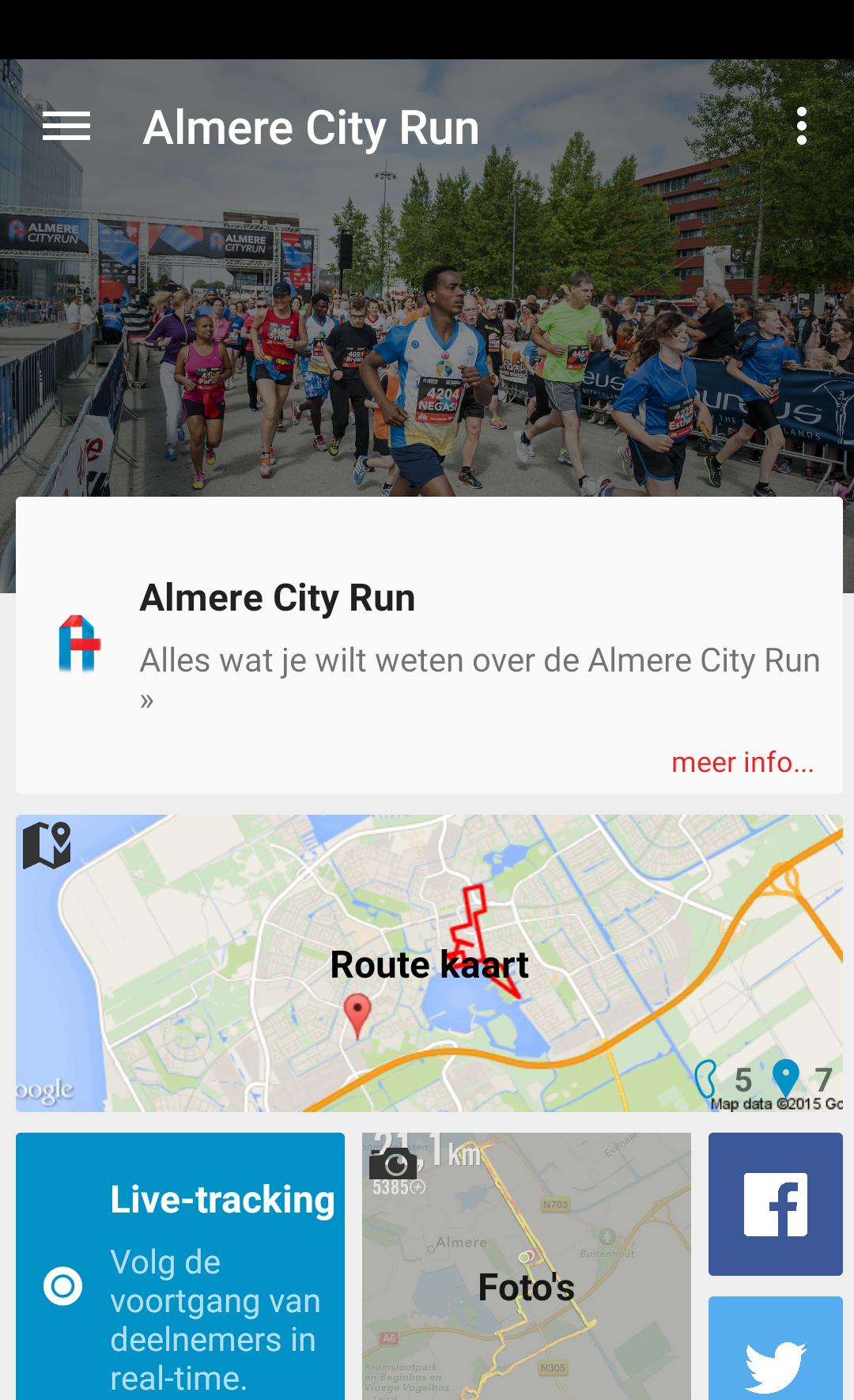Open the hamburger drawer menu
The height and width of the screenshot is (1400, 854).
pos(66,127)
